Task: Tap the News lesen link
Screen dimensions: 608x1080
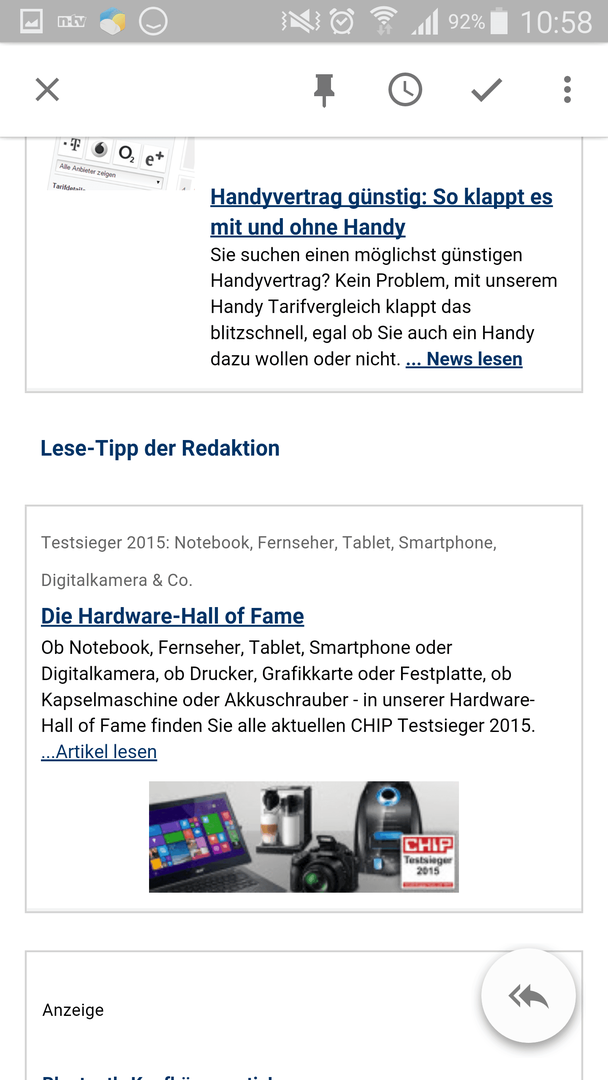Action: point(464,359)
